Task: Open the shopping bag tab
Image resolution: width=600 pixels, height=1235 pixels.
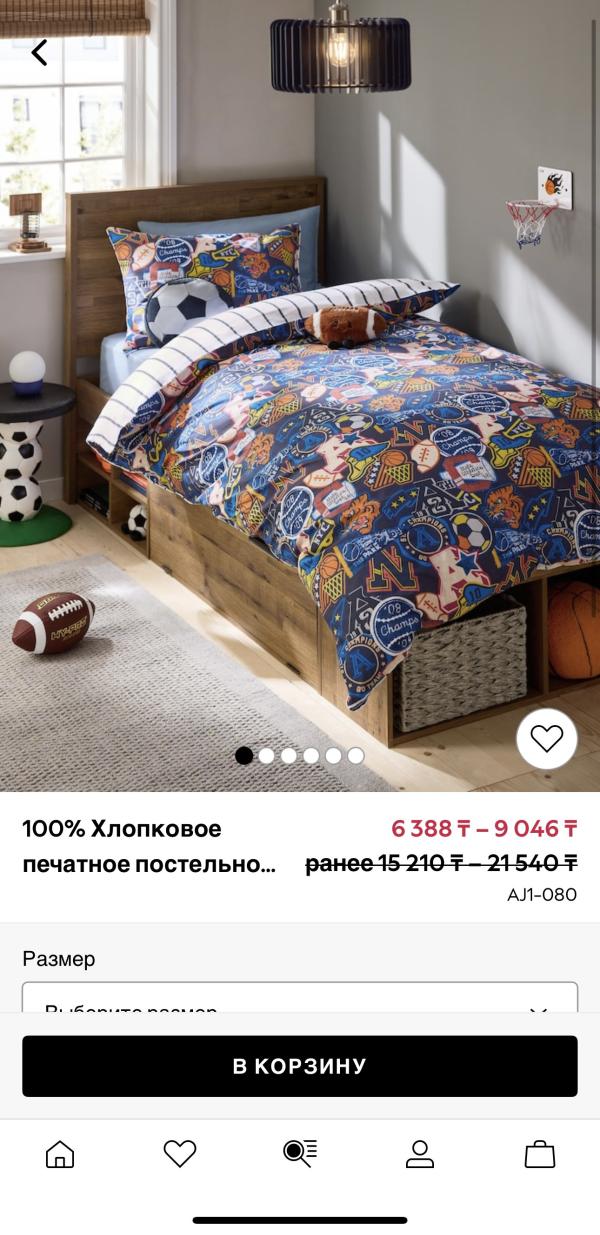Action: tap(540, 1154)
